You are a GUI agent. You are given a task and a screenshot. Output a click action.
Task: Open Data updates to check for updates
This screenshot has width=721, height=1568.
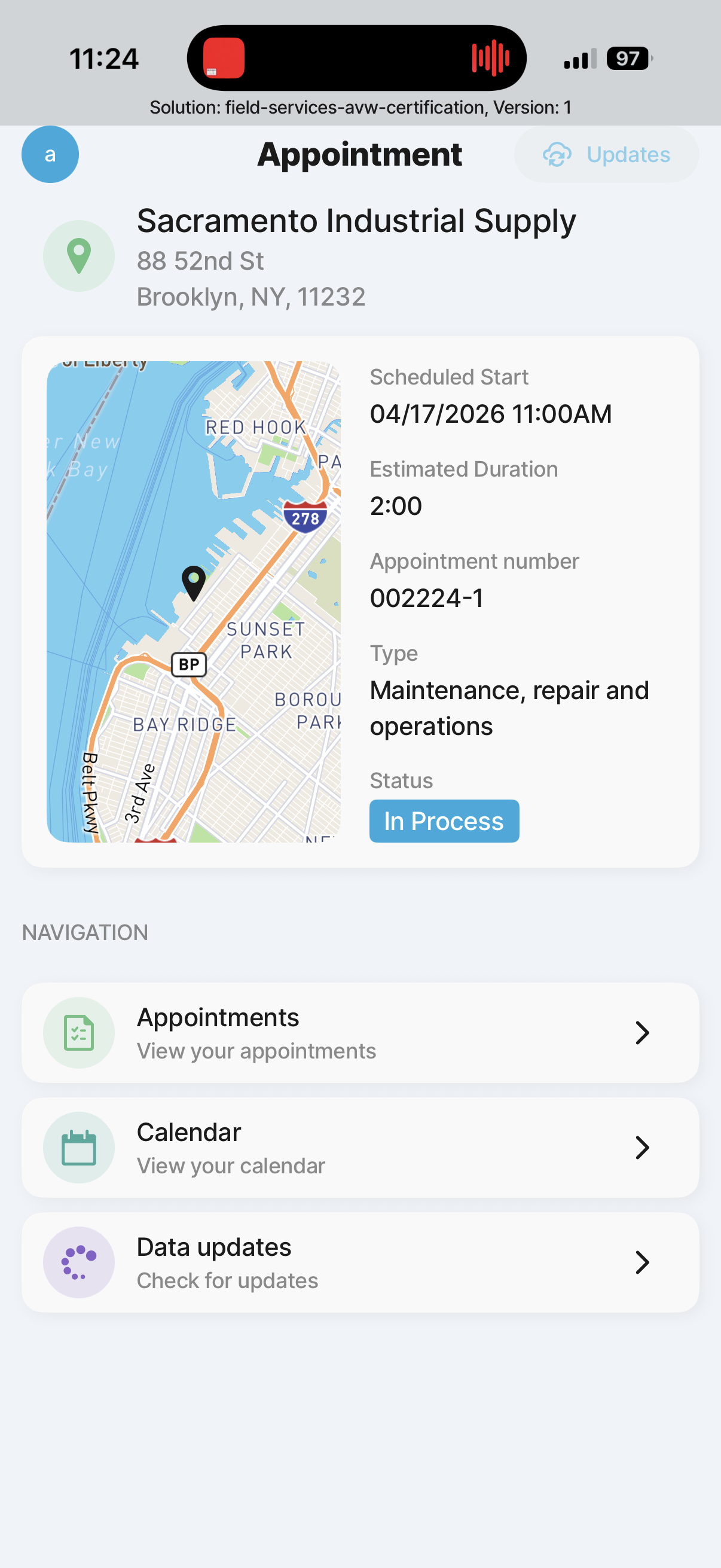coord(360,1262)
